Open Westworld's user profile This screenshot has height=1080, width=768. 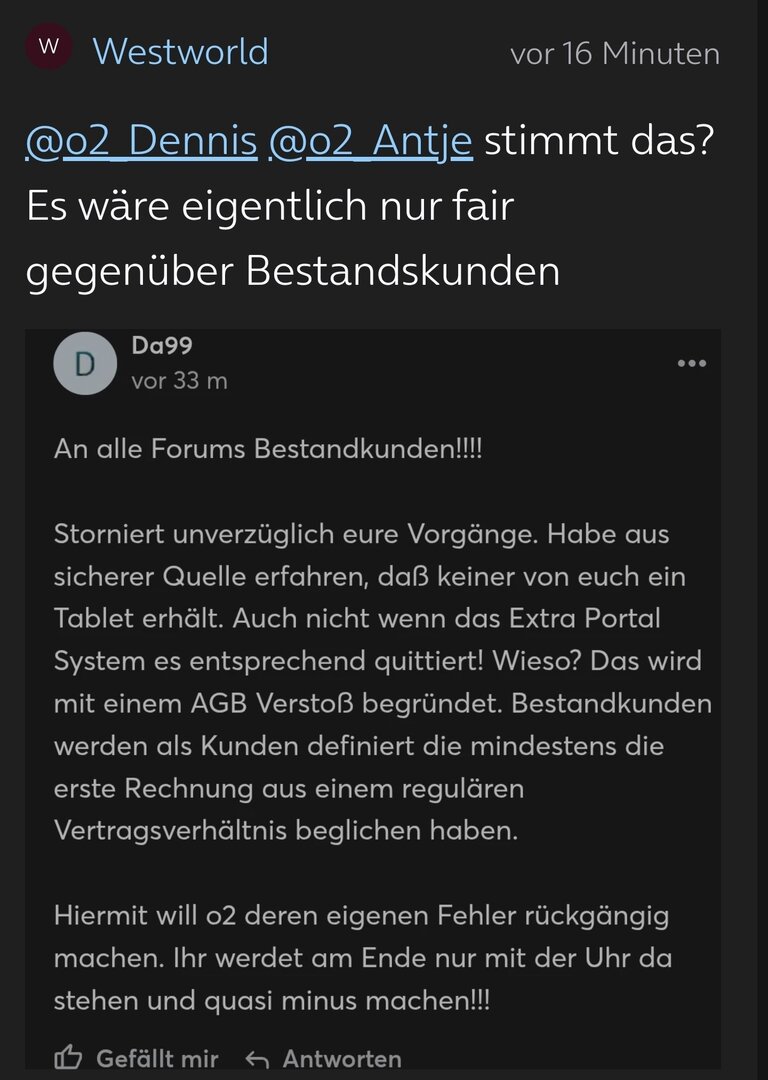tap(180, 51)
